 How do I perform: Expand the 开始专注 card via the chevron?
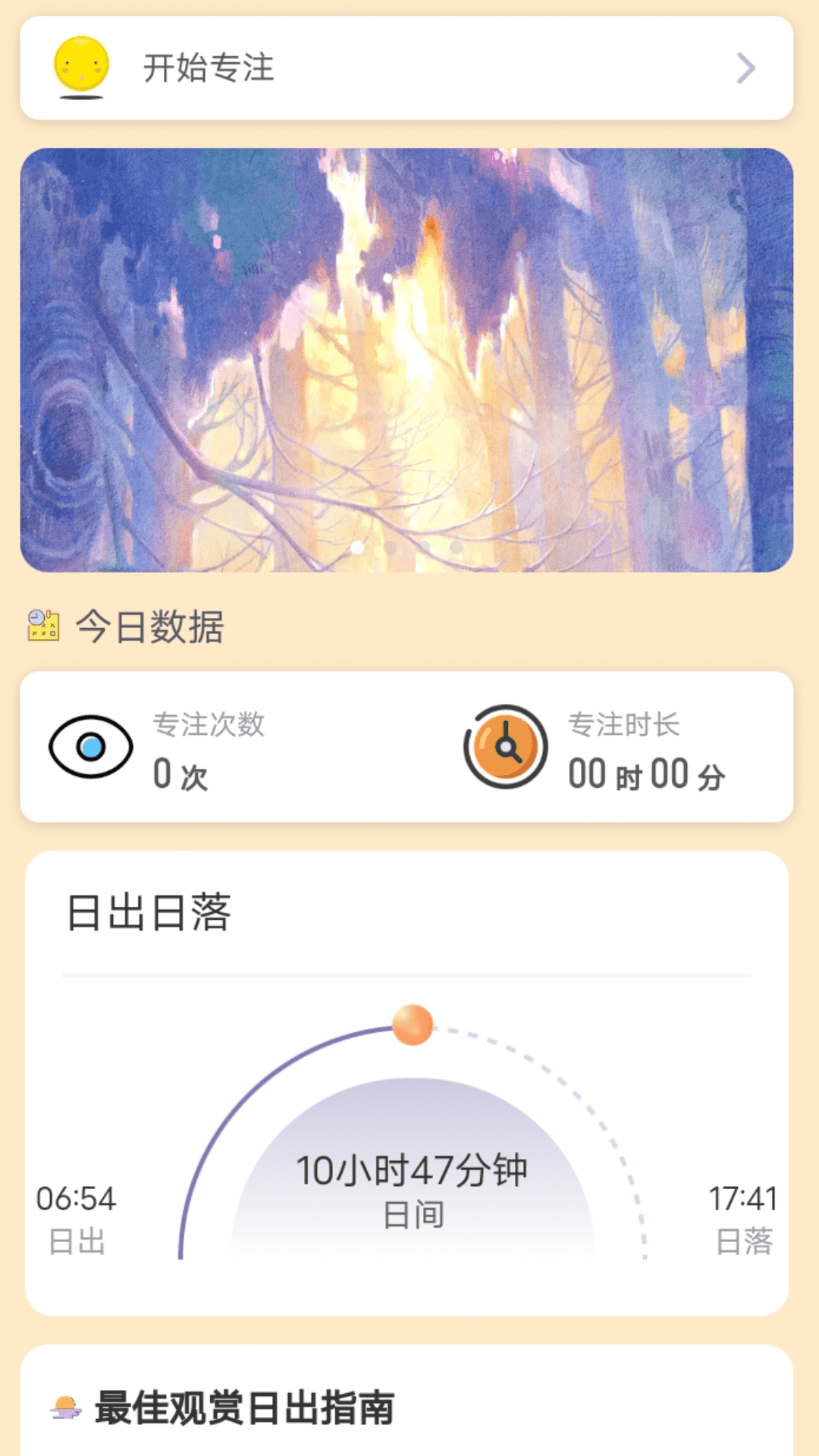[745, 67]
